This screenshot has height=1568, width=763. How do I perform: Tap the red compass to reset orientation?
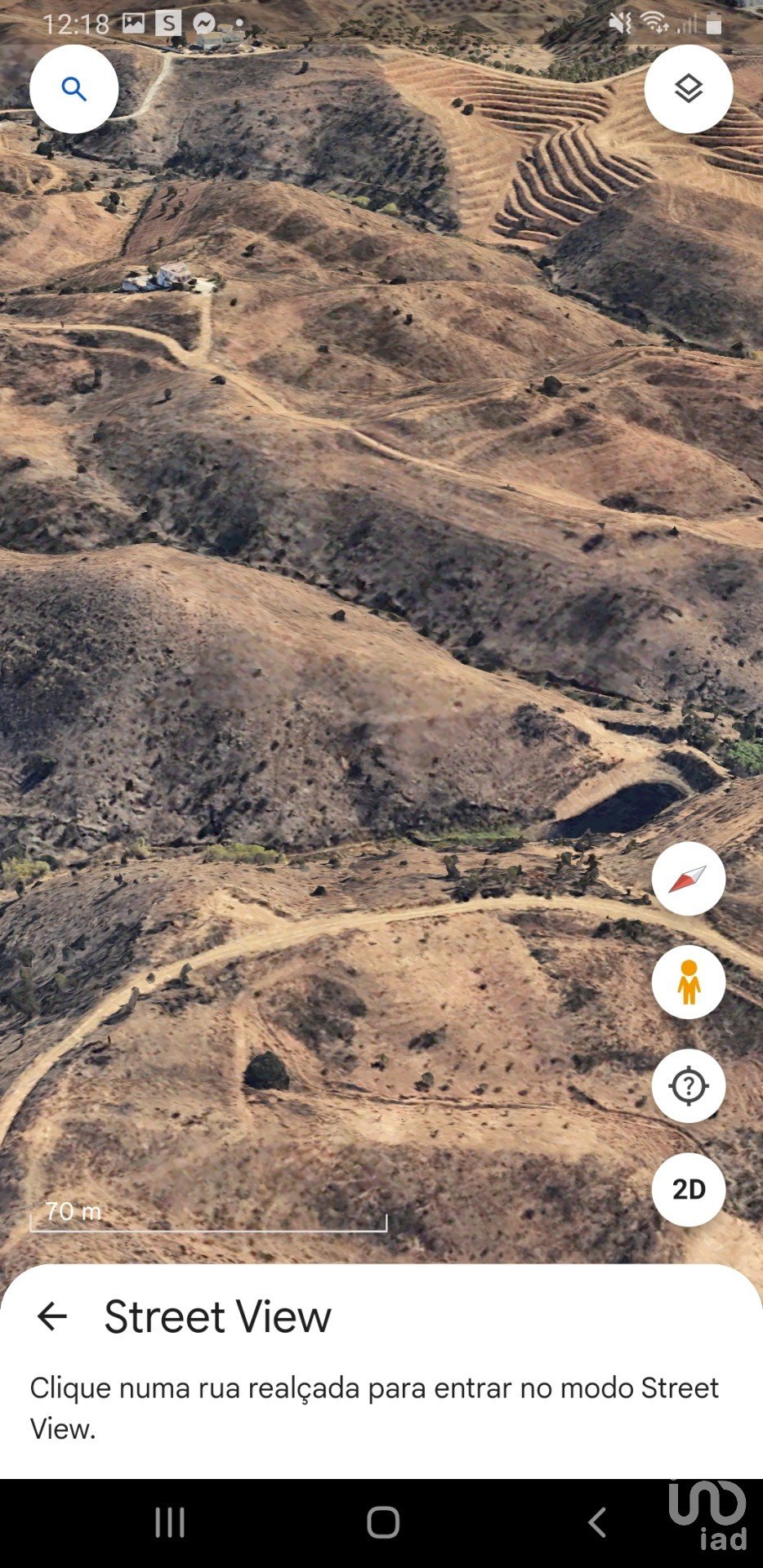(688, 879)
